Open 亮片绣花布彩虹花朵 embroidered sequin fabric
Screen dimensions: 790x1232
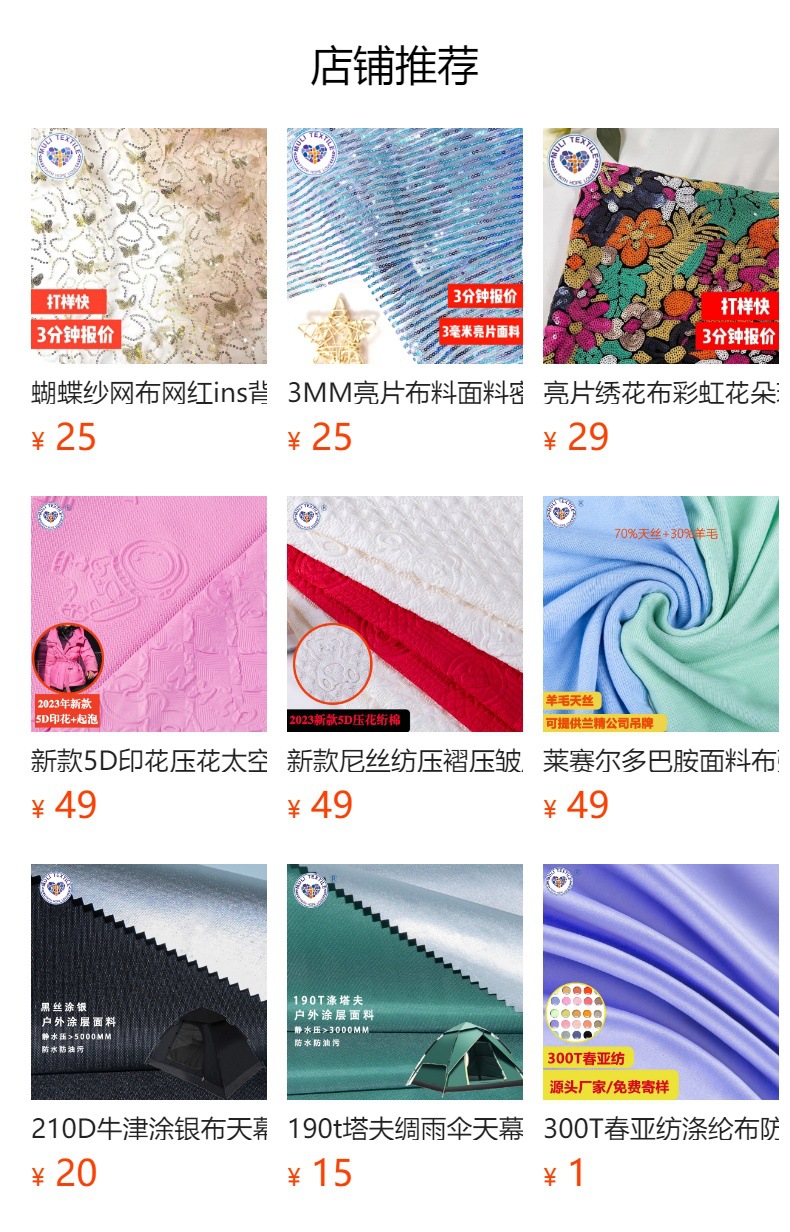pyautogui.click(x=660, y=246)
